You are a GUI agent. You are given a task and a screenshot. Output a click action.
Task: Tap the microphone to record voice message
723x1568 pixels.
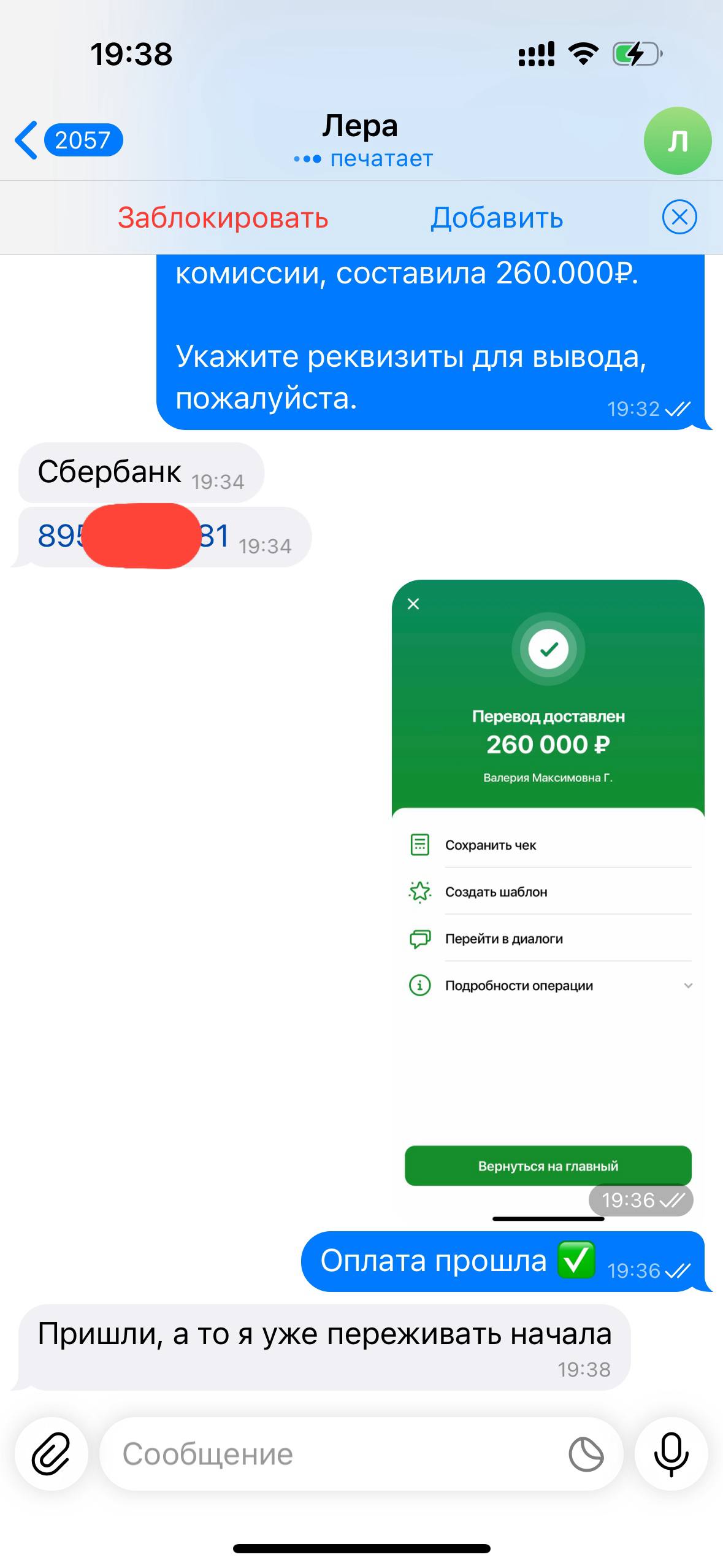click(671, 1454)
